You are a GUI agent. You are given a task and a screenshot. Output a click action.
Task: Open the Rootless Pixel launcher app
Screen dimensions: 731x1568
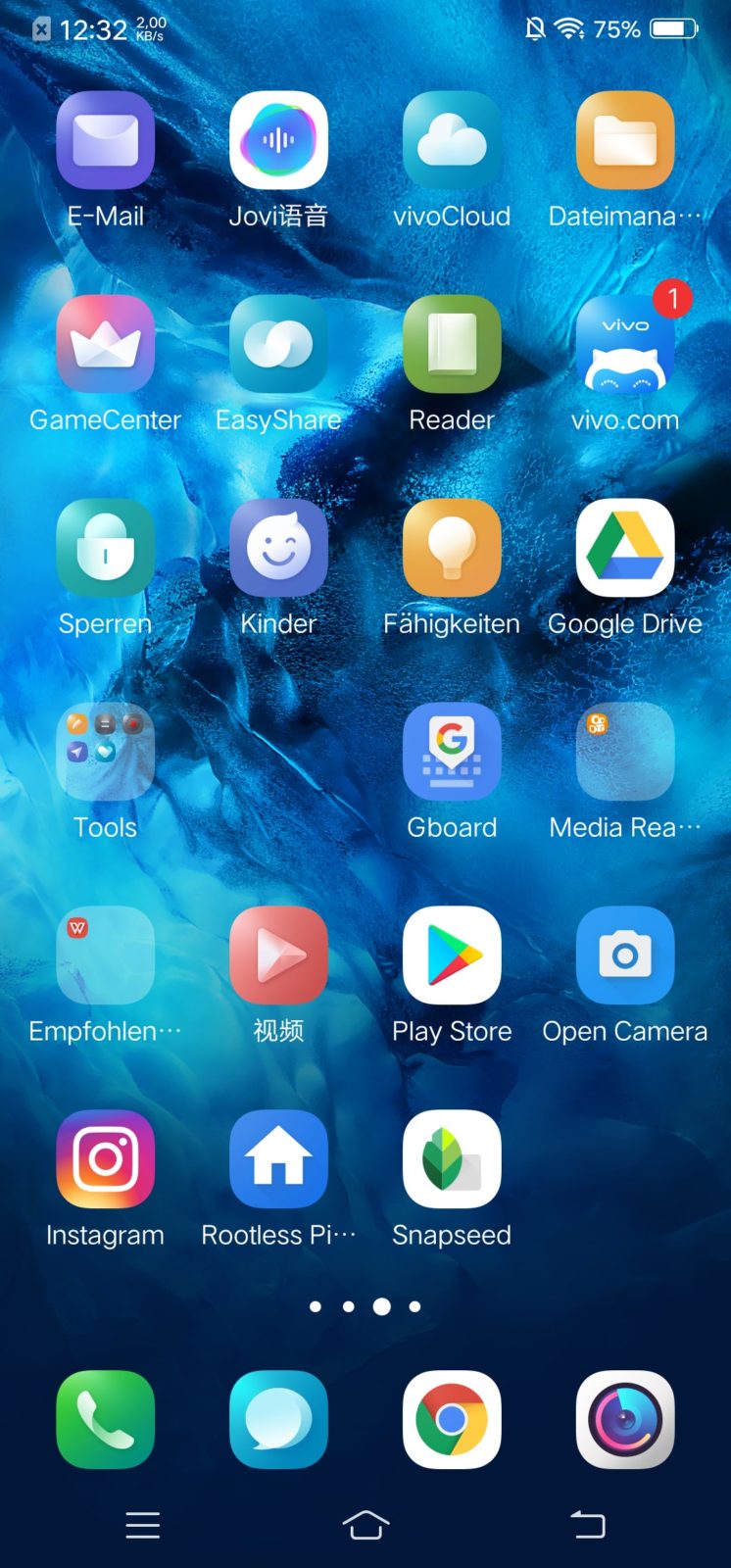click(x=278, y=1159)
